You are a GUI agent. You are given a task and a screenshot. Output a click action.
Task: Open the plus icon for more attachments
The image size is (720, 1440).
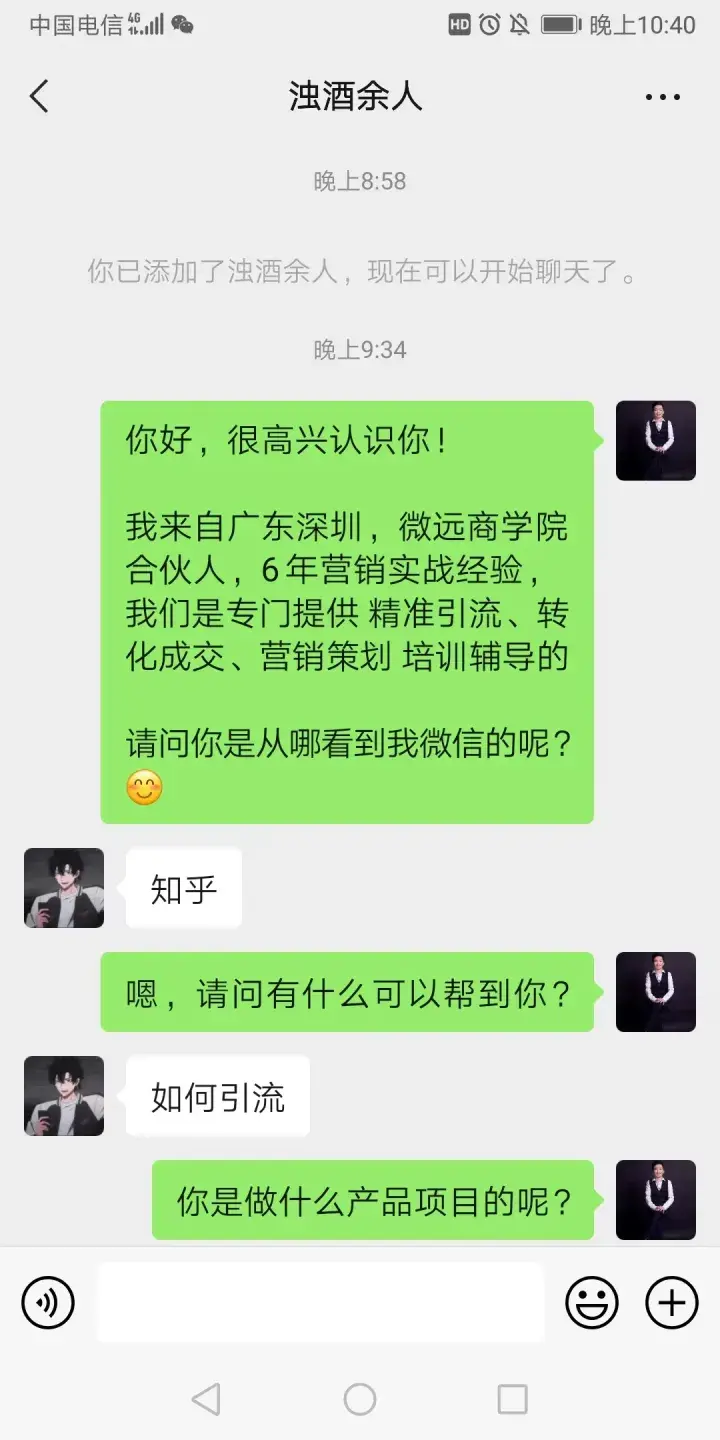[670, 1302]
